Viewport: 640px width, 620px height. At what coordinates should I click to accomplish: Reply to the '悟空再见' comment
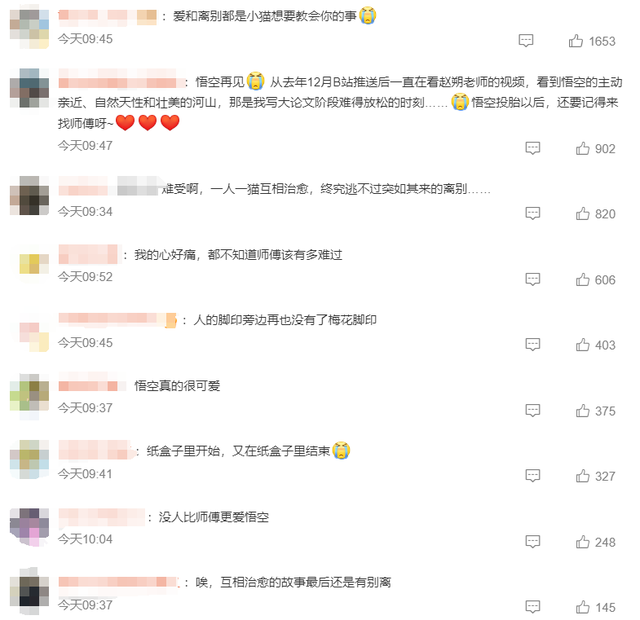click(533, 148)
